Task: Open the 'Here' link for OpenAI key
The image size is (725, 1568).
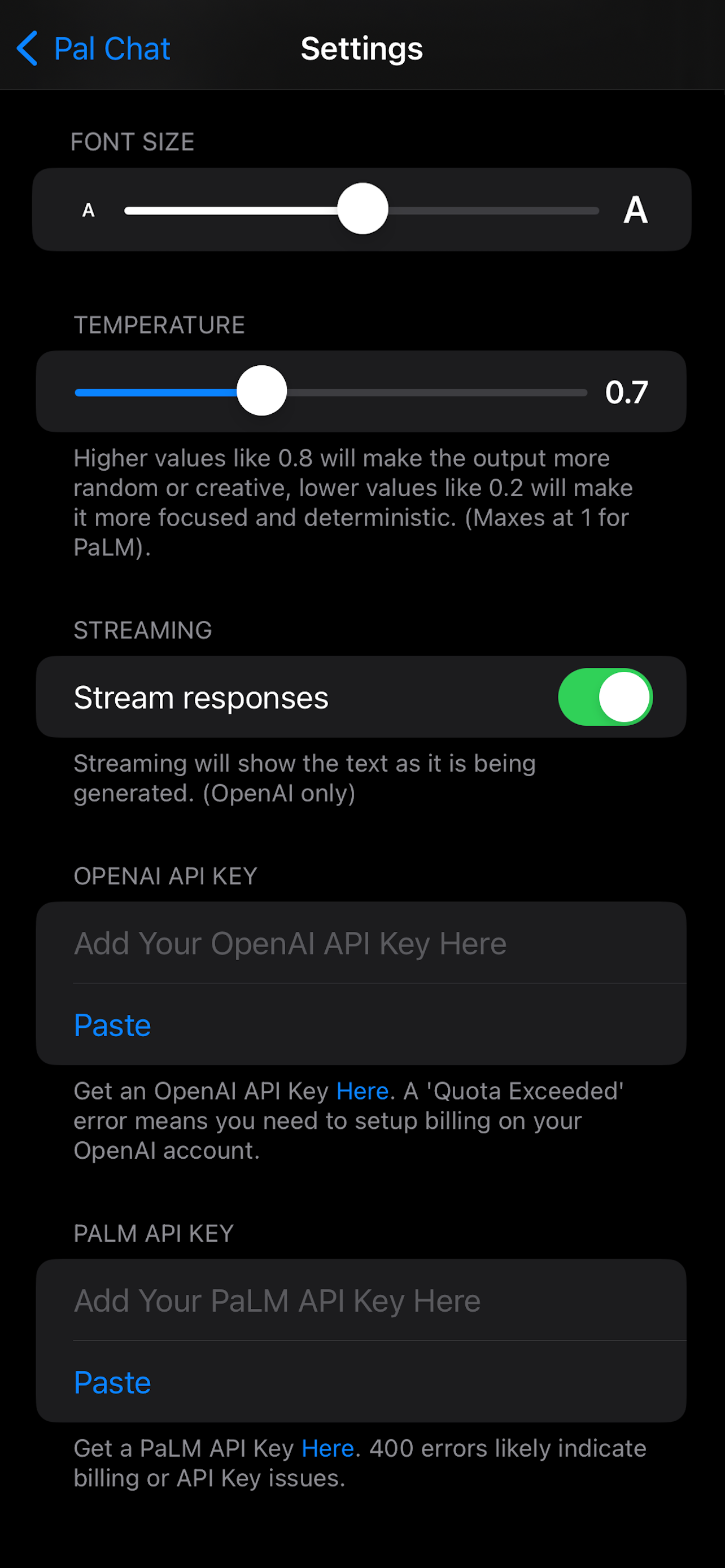Action: (362, 1091)
